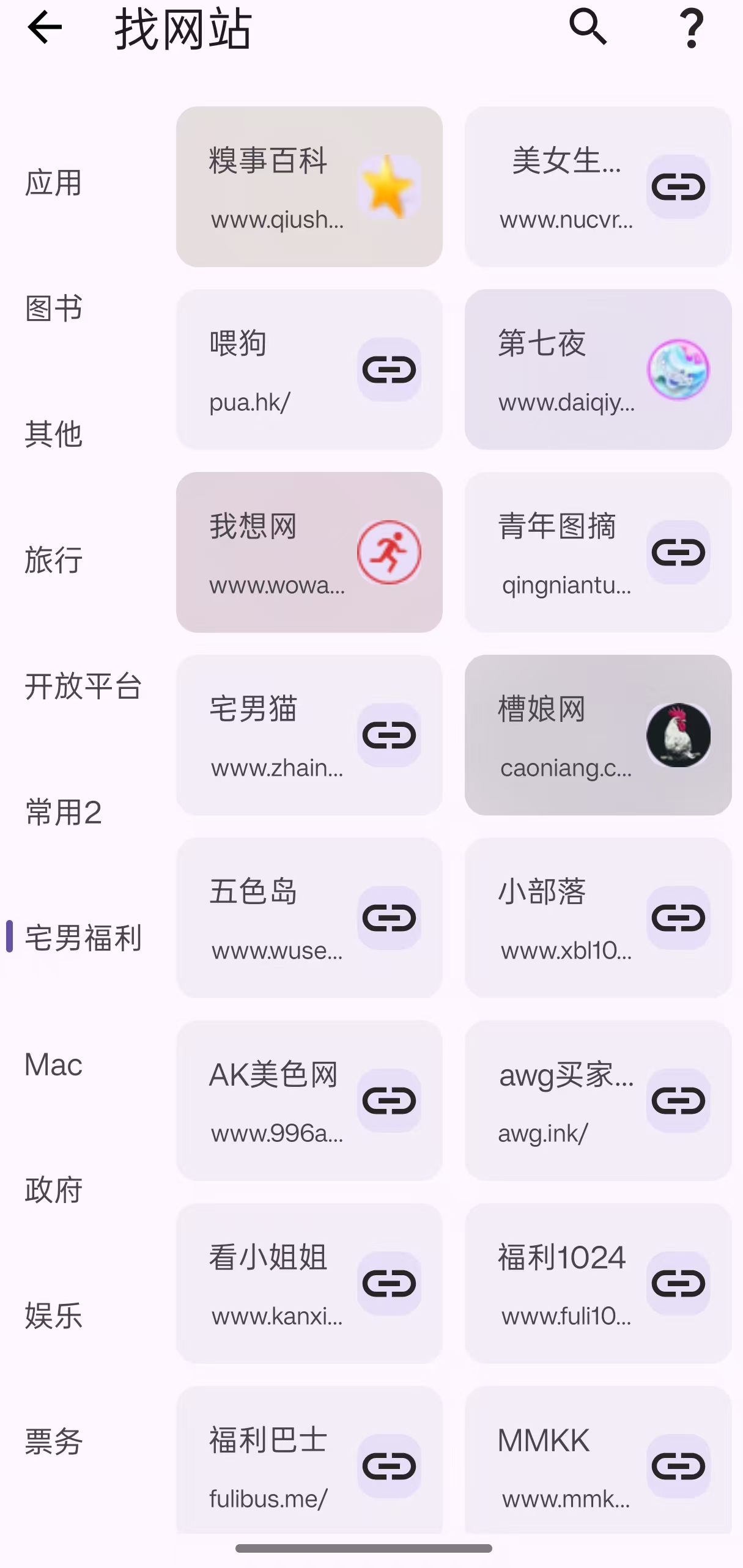This screenshot has height=1568, width=743.
Task: Open the 第七夜 site card
Action: click(597, 370)
